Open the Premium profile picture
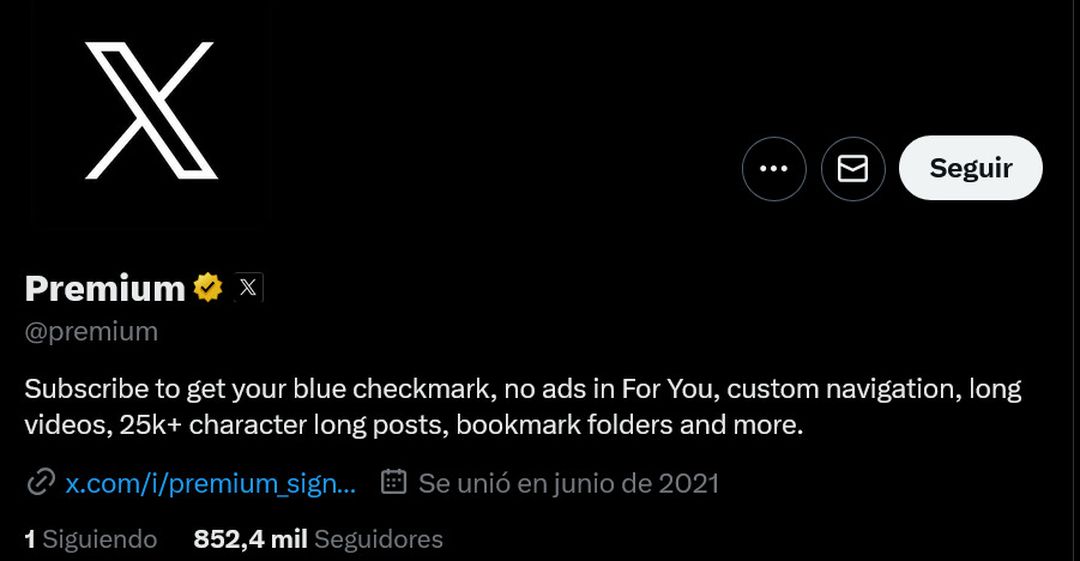This screenshot has width=1080, height=561. 150,110
